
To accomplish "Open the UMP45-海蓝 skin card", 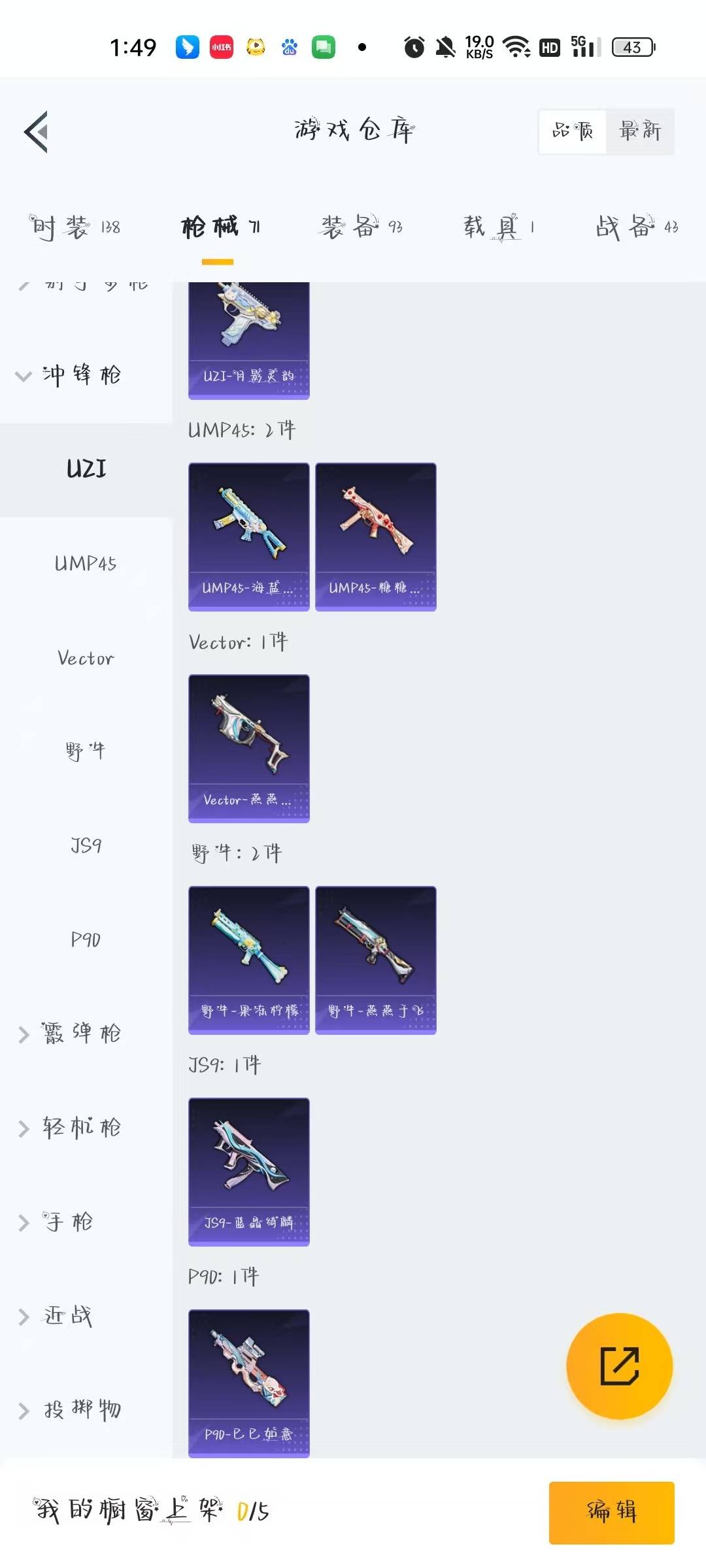I will pyautogui.click(x=248, y=537).
